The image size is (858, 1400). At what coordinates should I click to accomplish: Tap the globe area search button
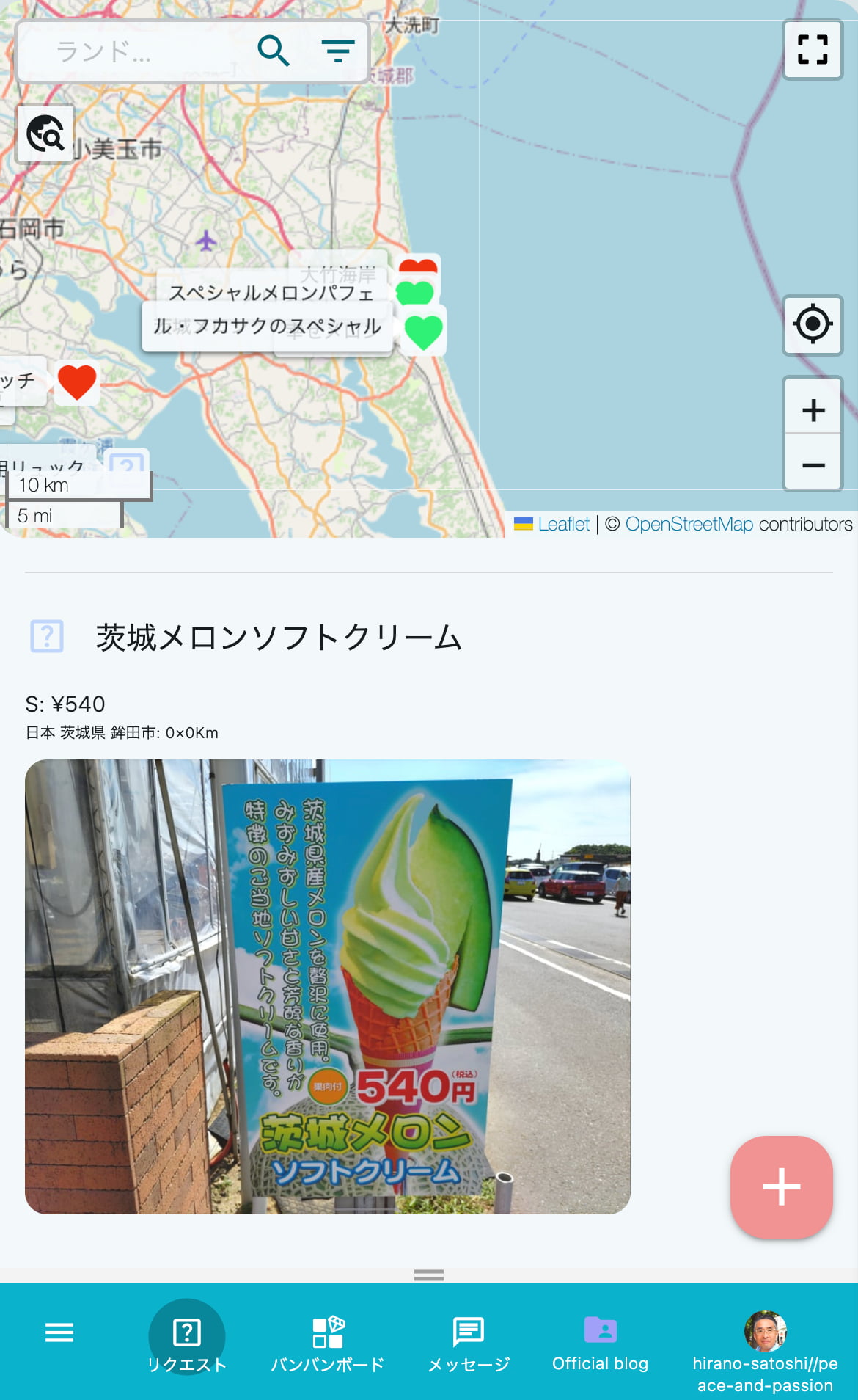click(45, 134)
